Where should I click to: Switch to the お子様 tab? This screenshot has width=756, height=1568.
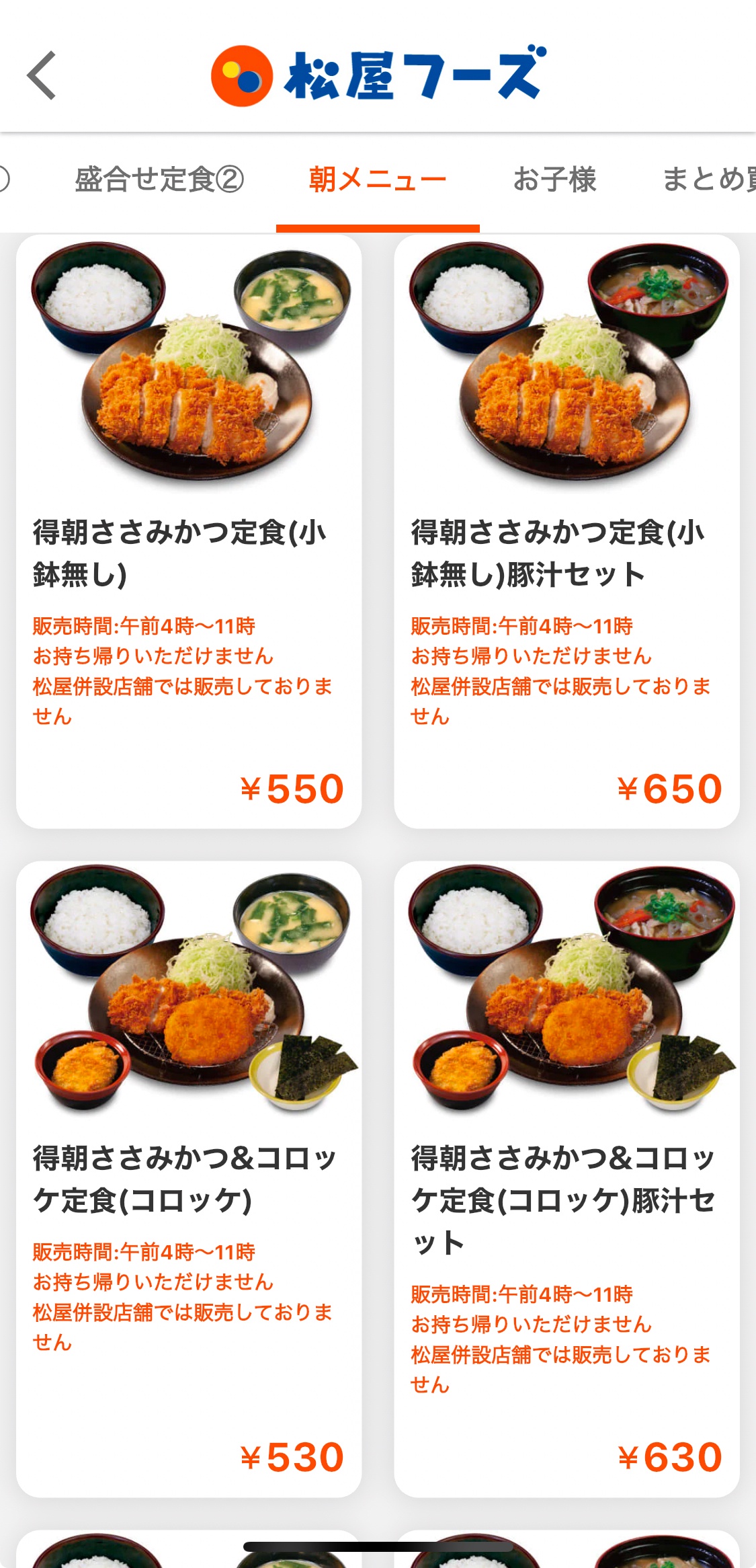tap(554, 180)
